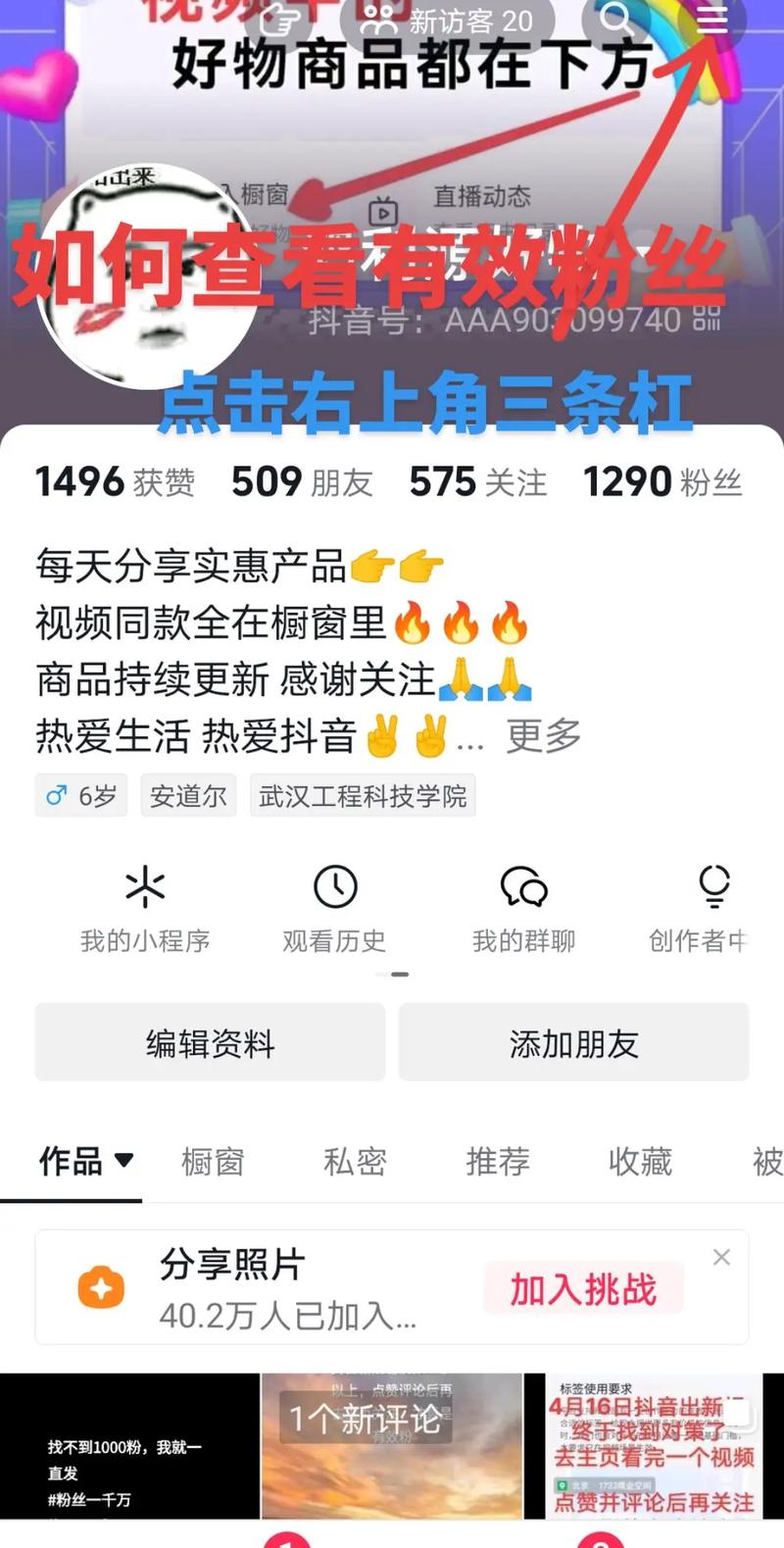
Task: Tap the 添加朋友 add friends button
Action: tap(573, 1043)
